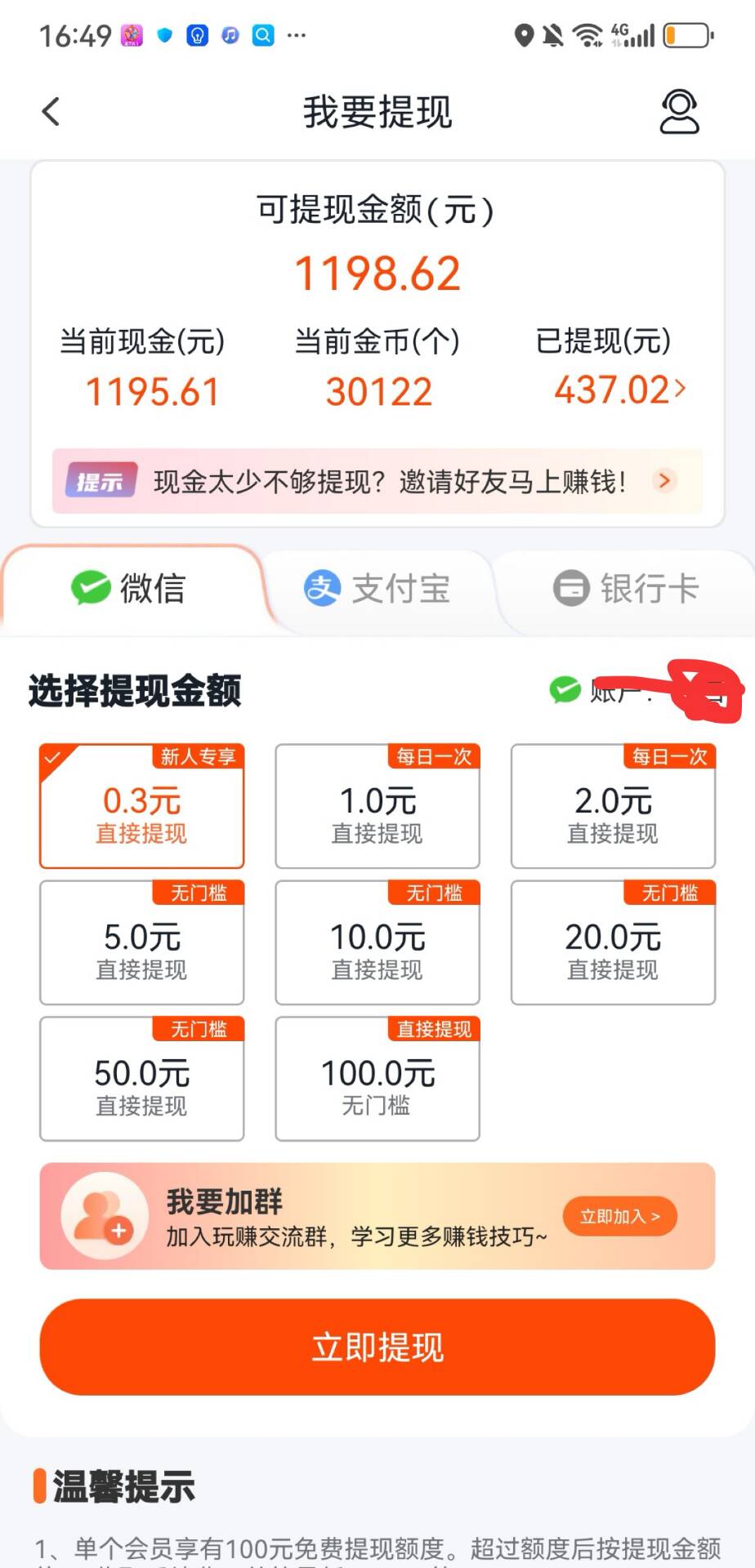Switch to the 银行卡 tab
Image resolution: width=755 pixels, height=1568 pixels.
(626, 589)
